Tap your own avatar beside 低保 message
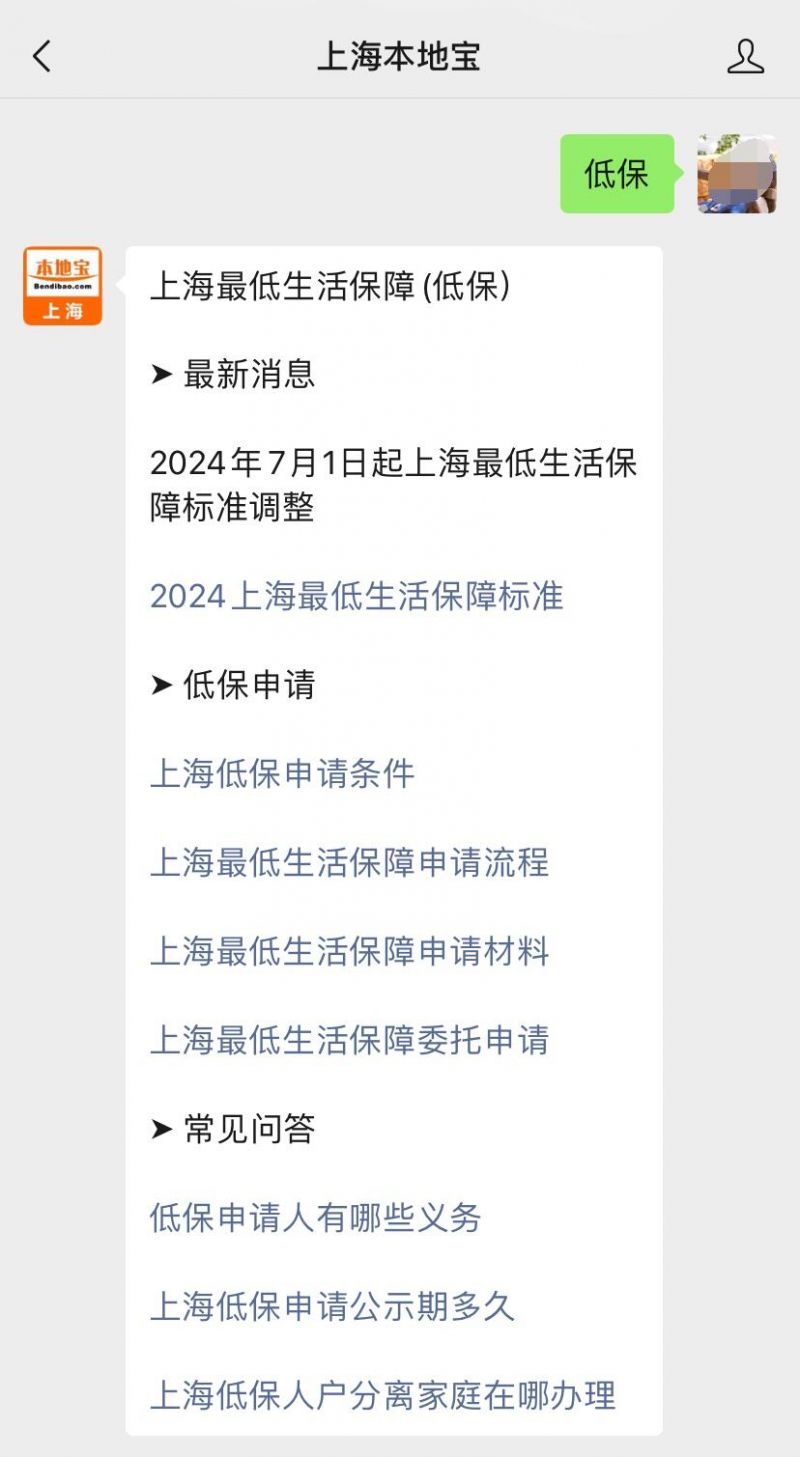Viewport: 800px width, 1457px height. [737, 174]
